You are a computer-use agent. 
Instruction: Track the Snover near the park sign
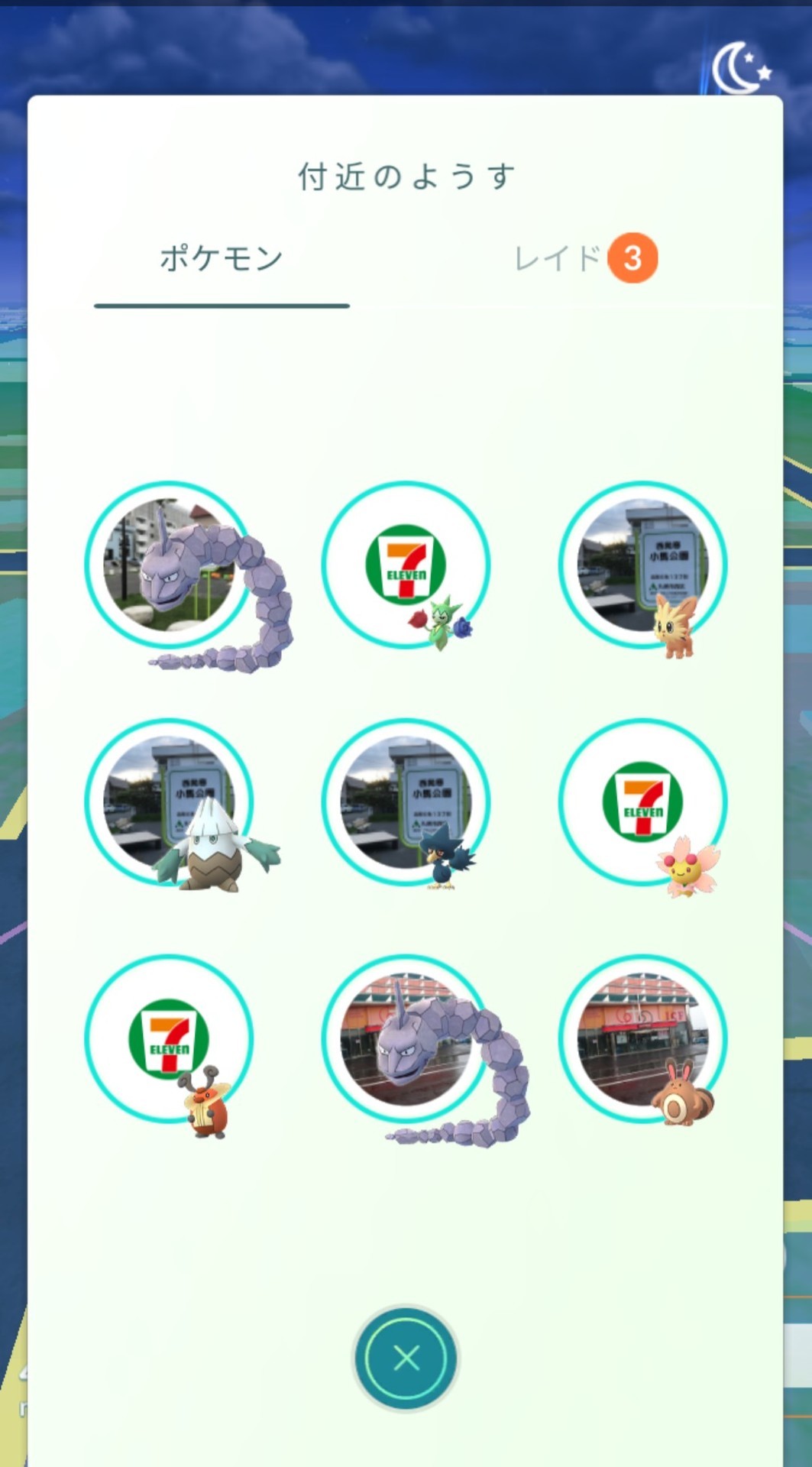tap(169, 802)
